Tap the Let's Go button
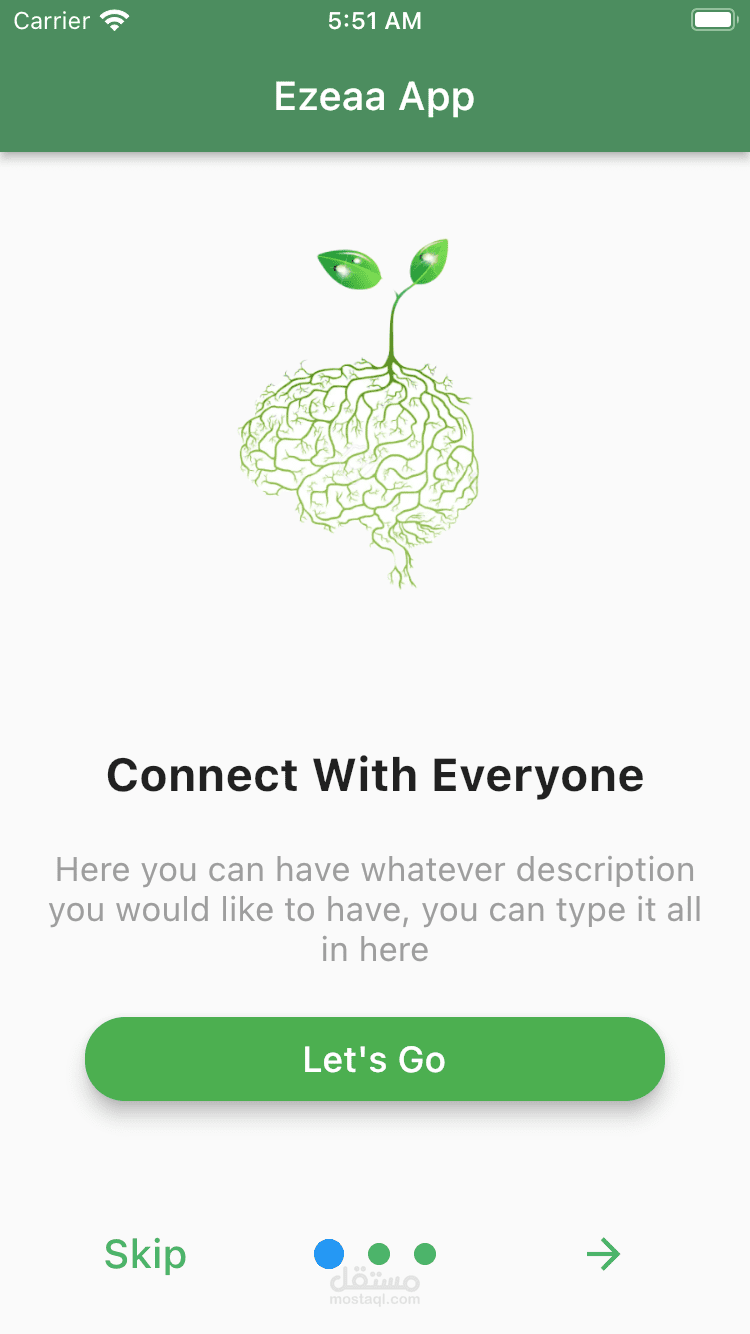Image resolution: width=750 pixels, height=1334 pixels. tap(374, 1059)
